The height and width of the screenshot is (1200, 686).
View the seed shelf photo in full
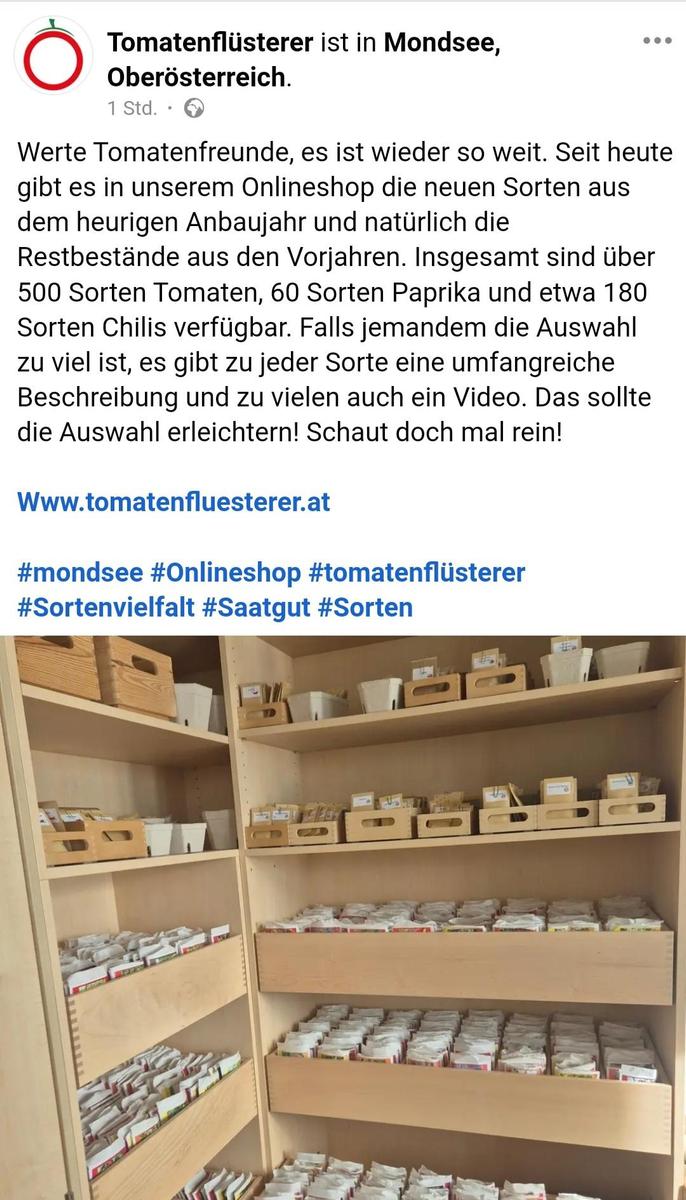tap(343, 915)
